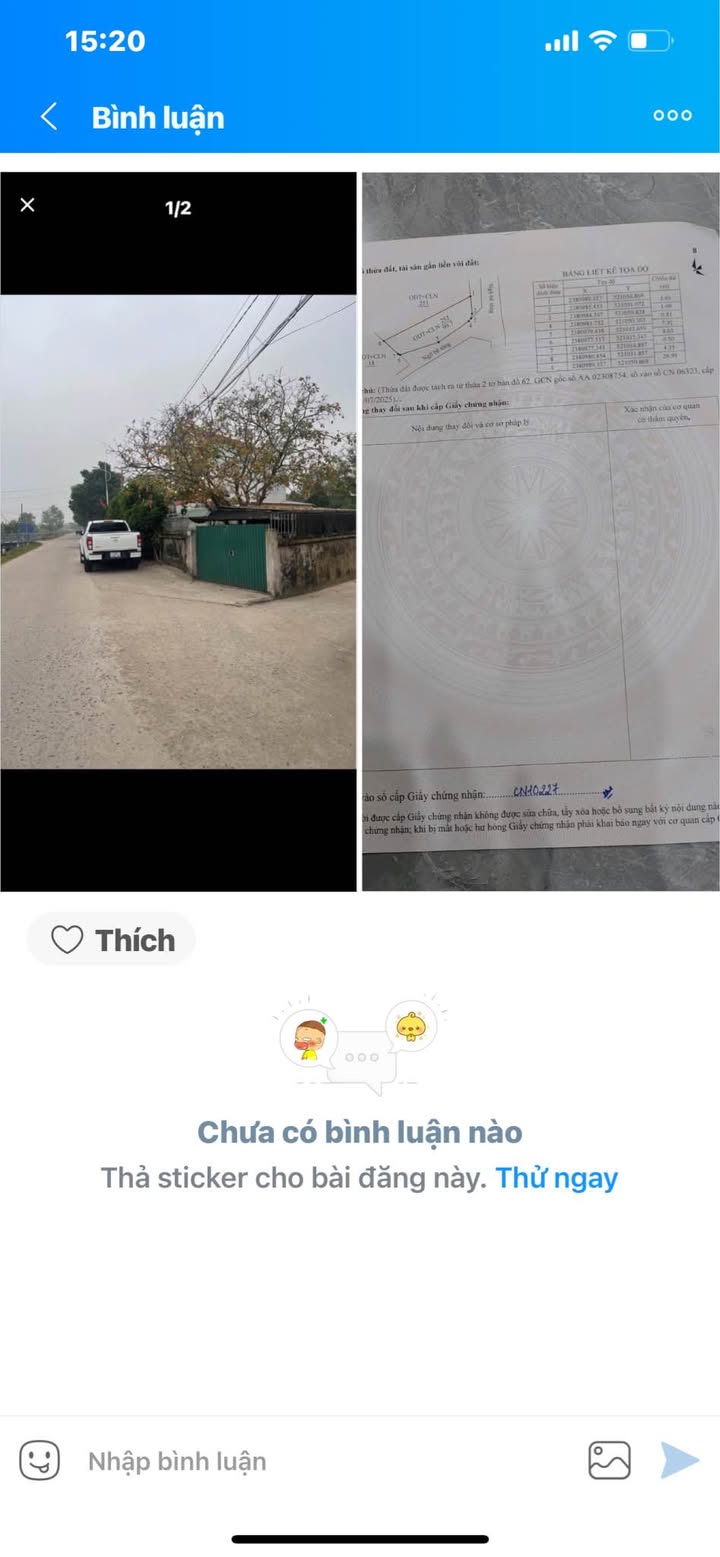The height and width of the screenshot is (1557, 720).
Task: Tap the Thử ngay sticker link
Action: (557, 1177)
